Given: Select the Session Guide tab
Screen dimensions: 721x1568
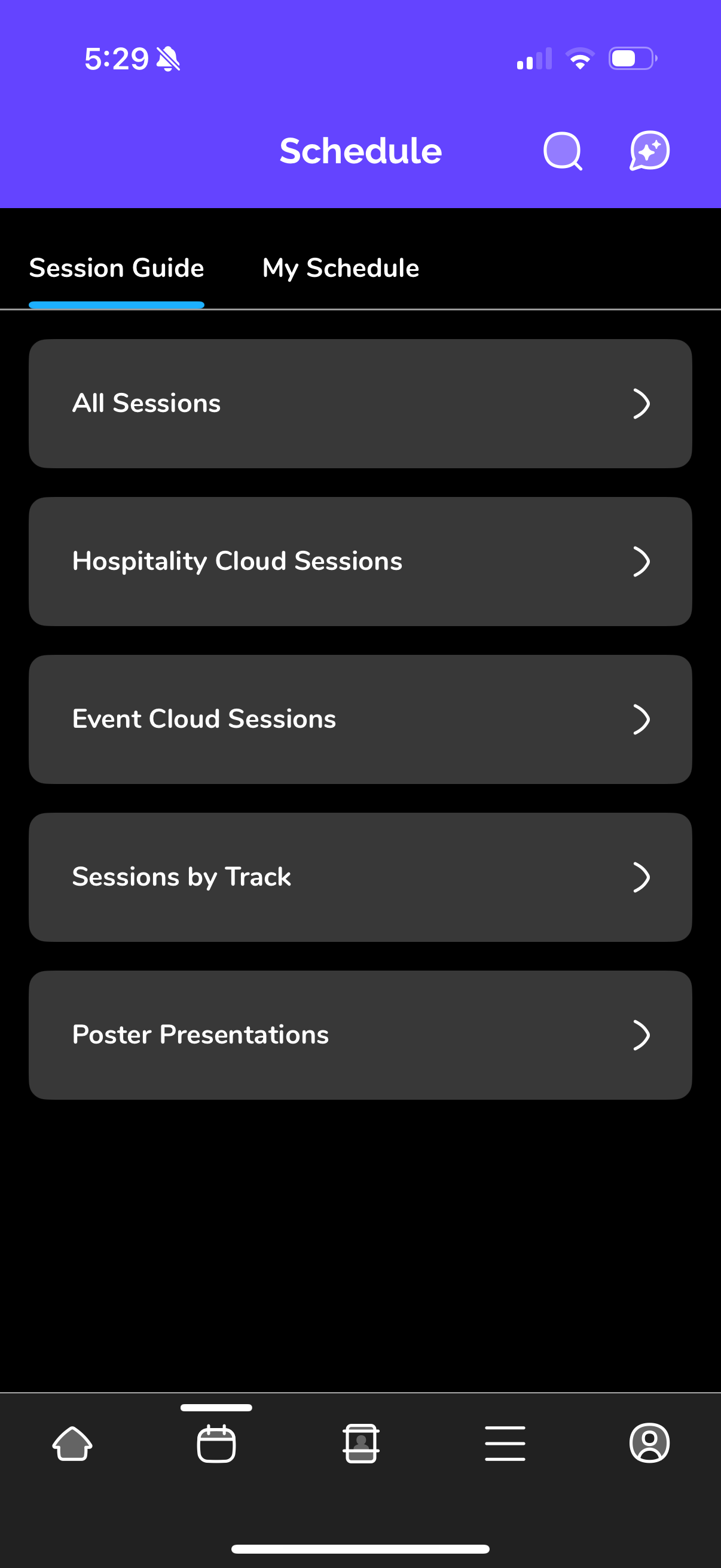Looking at the screenshot, I should pos(116,268).
